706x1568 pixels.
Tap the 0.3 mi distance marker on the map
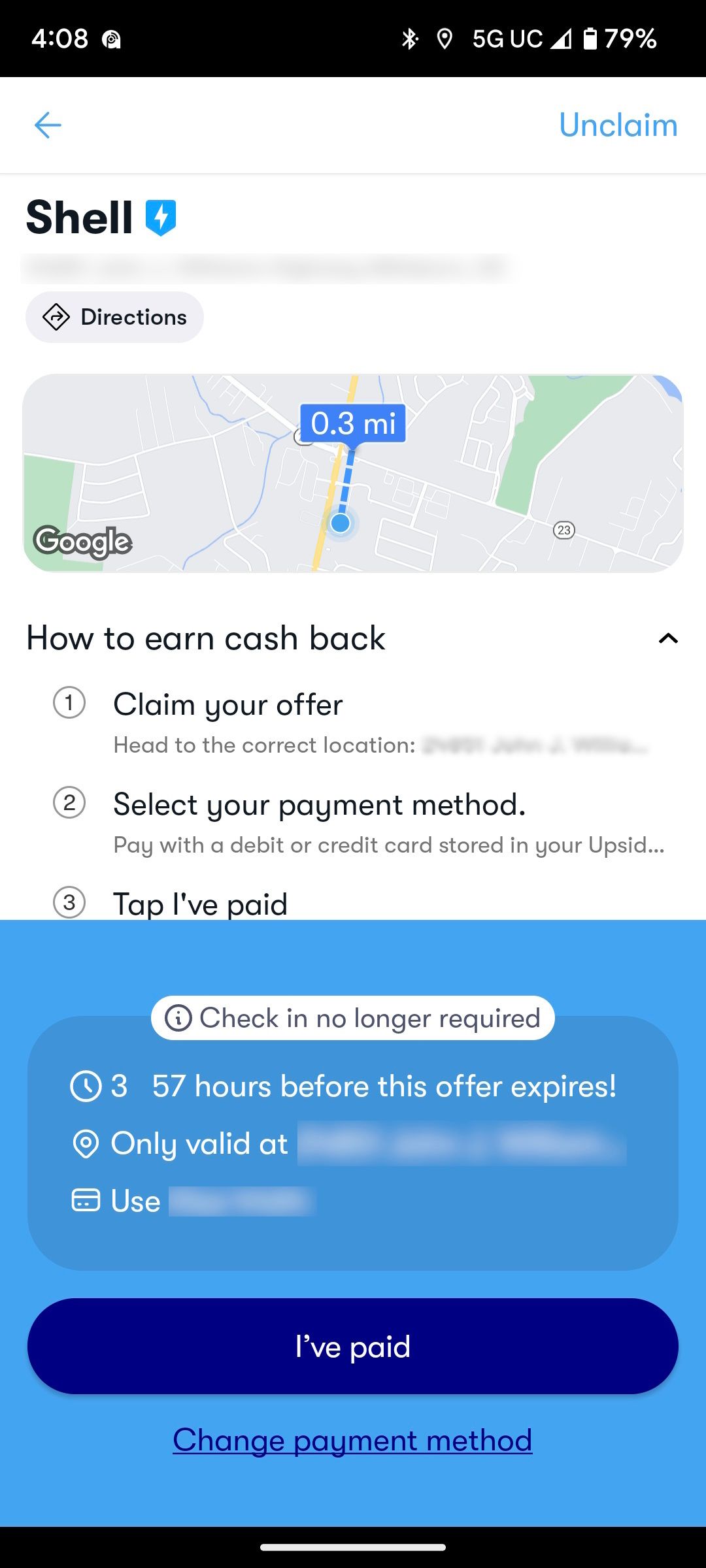(353, 425)
